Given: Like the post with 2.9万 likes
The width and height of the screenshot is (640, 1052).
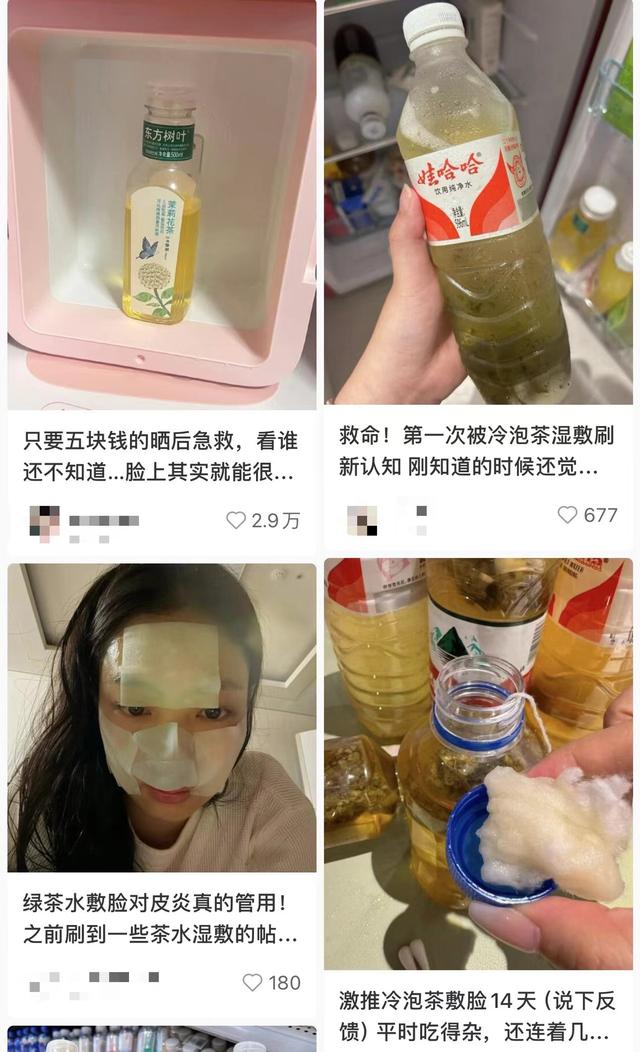Looking at the screenshot, I should click(x=236, y=520).
